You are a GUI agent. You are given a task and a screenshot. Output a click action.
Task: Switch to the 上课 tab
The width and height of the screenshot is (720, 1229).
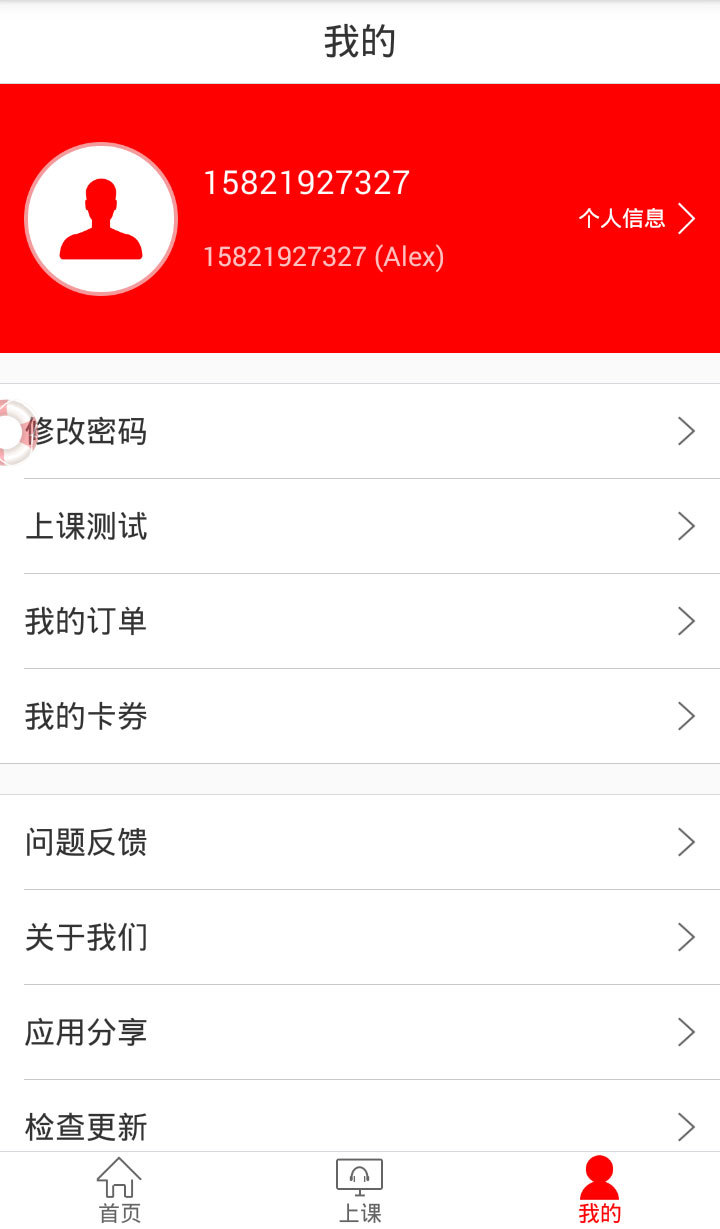(x=360, y=1192)
